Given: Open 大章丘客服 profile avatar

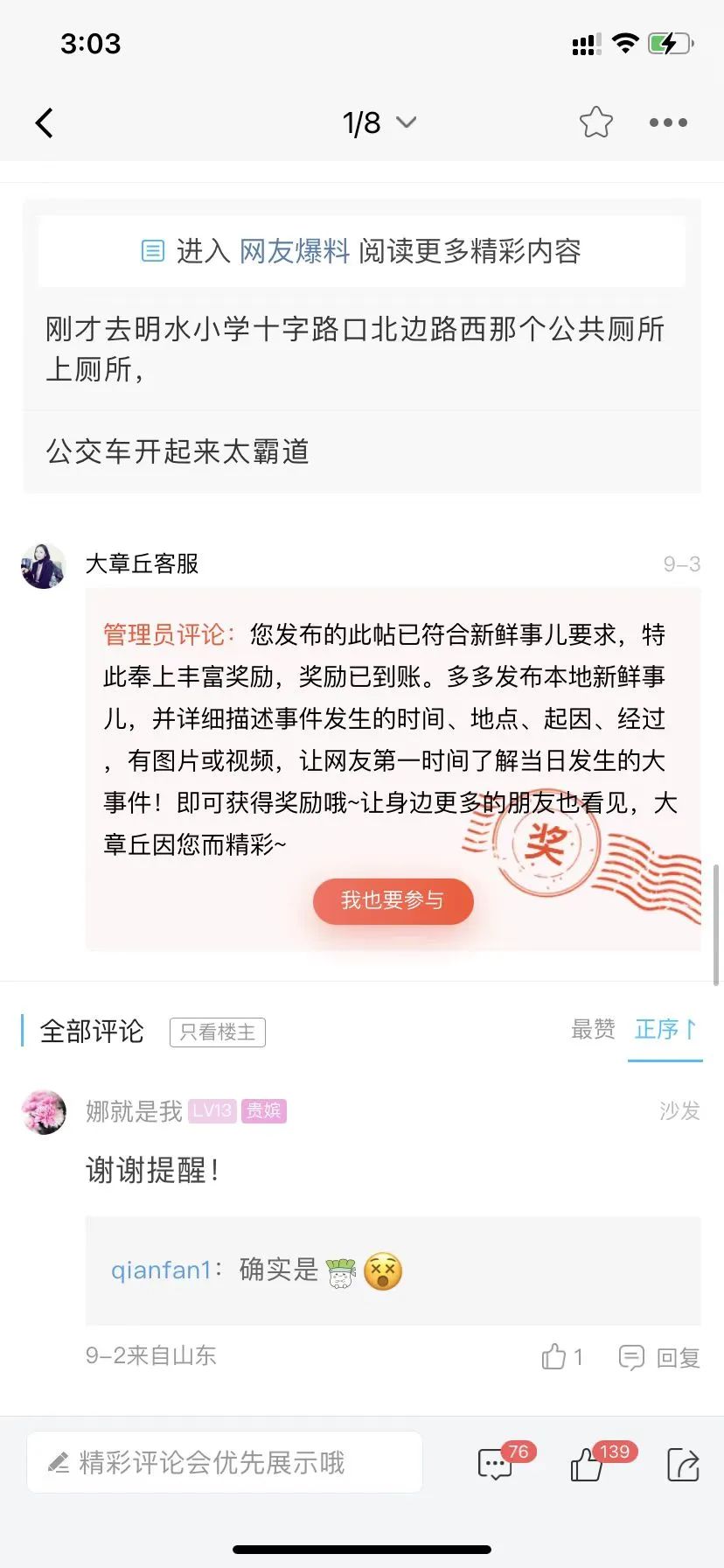Looking at the screenshot, I should (x=44, y=565).
